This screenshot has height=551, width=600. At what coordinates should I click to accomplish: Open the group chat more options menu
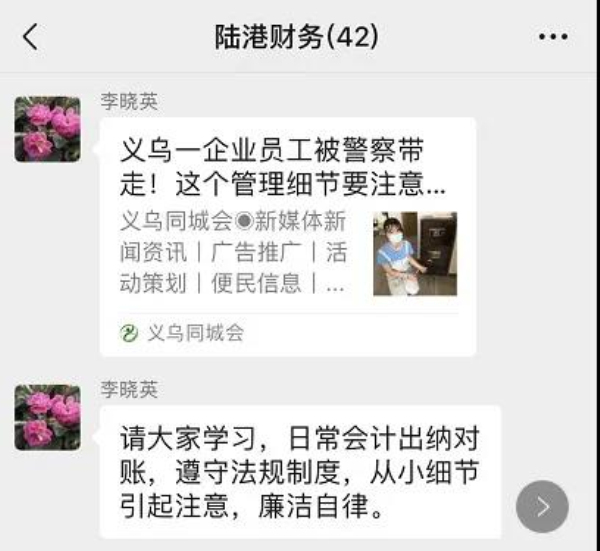pos(553,38)
